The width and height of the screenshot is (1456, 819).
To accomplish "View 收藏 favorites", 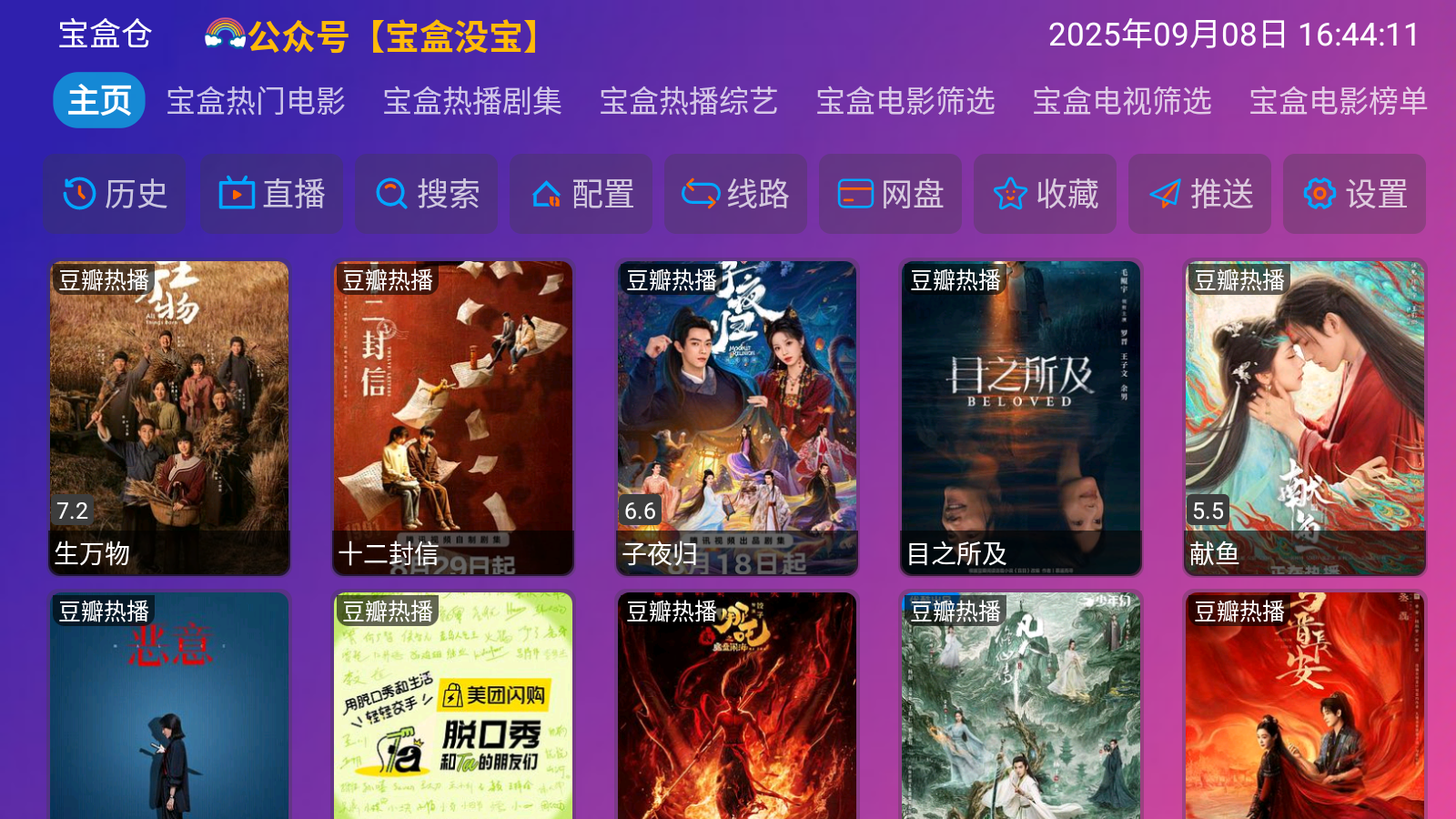I will [x=1045, y=194].
